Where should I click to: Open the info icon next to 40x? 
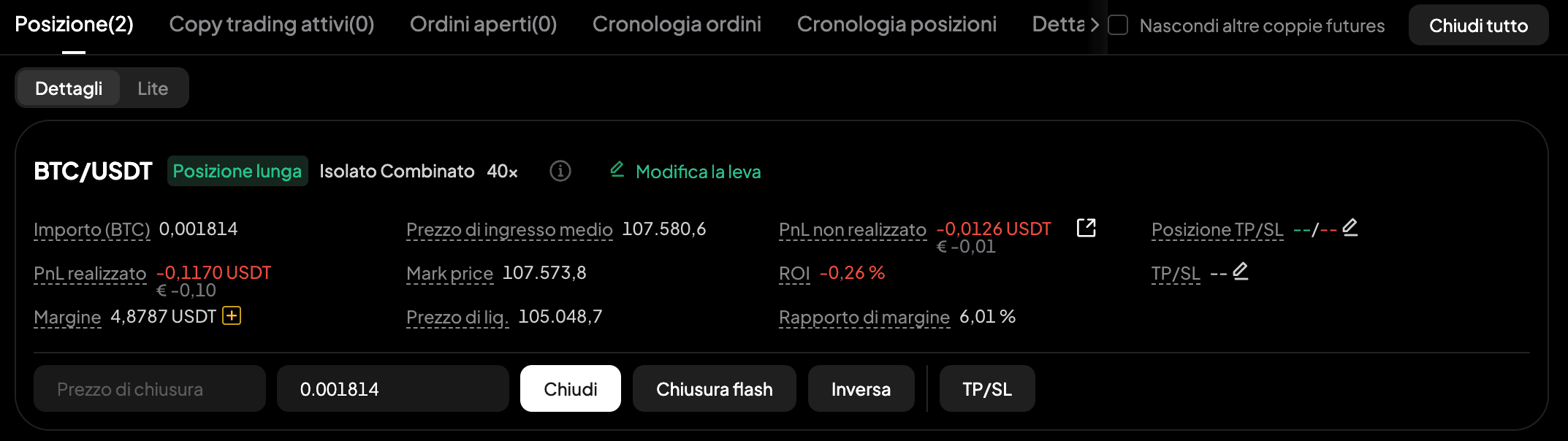560,171
